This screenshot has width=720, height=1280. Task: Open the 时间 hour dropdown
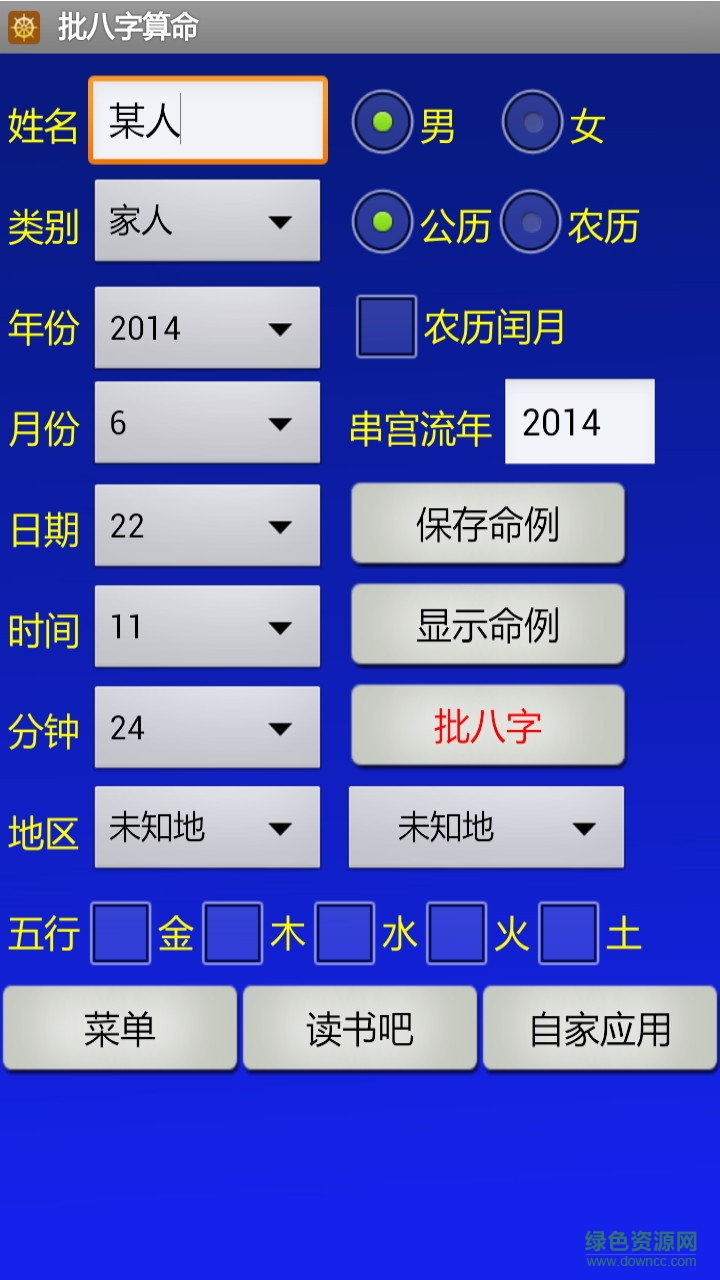coord(207,627)
